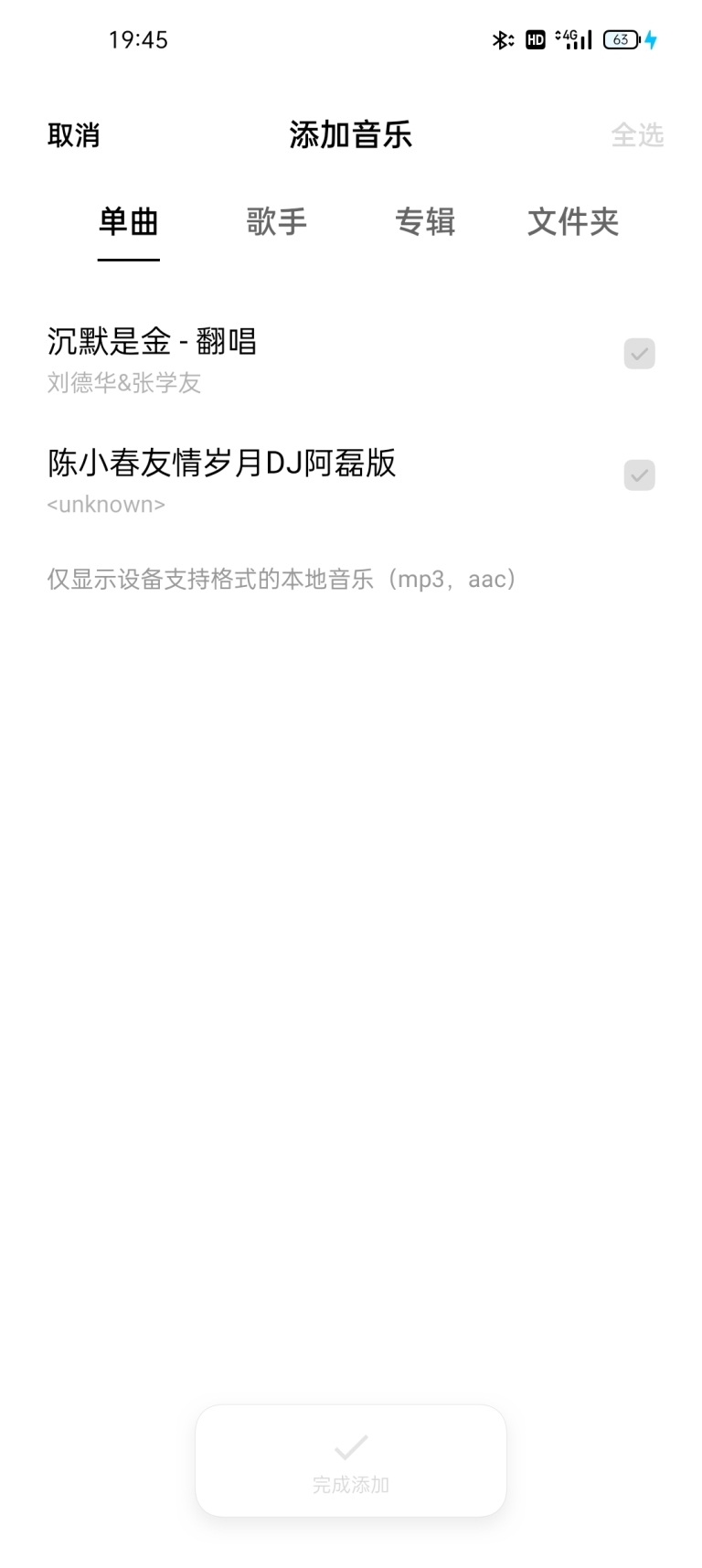Screen dimensions: 702x1568
Task: Tap the battery indicator showing 63
Action: coord(621,39)
